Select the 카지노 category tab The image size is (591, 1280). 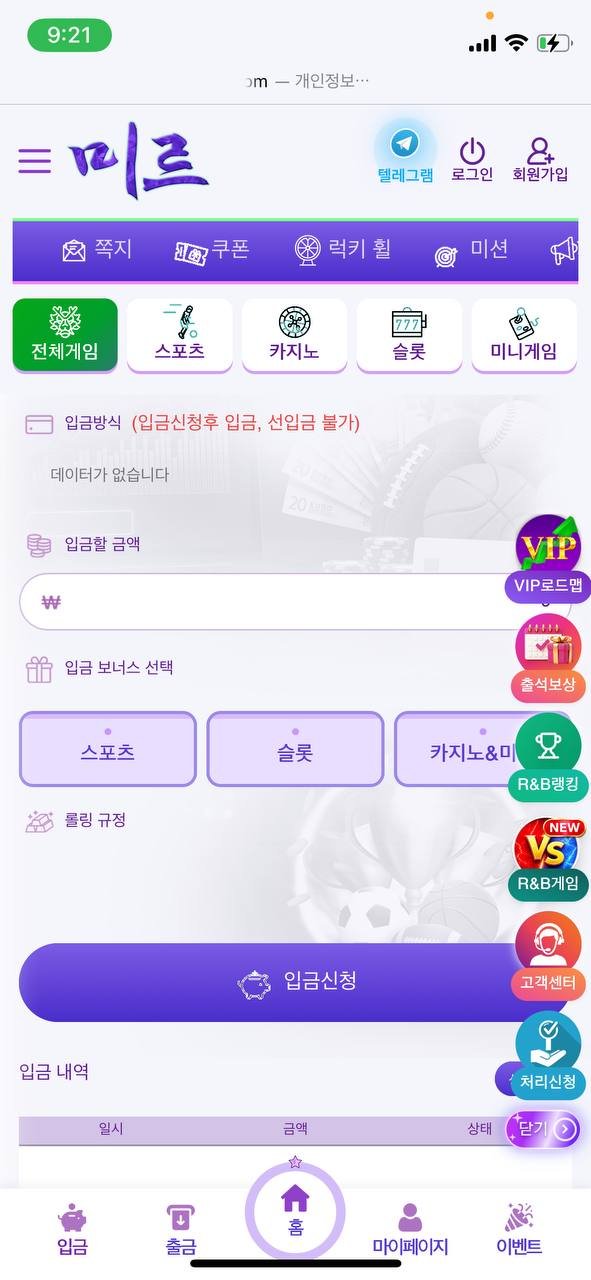[x=294, y=335]
